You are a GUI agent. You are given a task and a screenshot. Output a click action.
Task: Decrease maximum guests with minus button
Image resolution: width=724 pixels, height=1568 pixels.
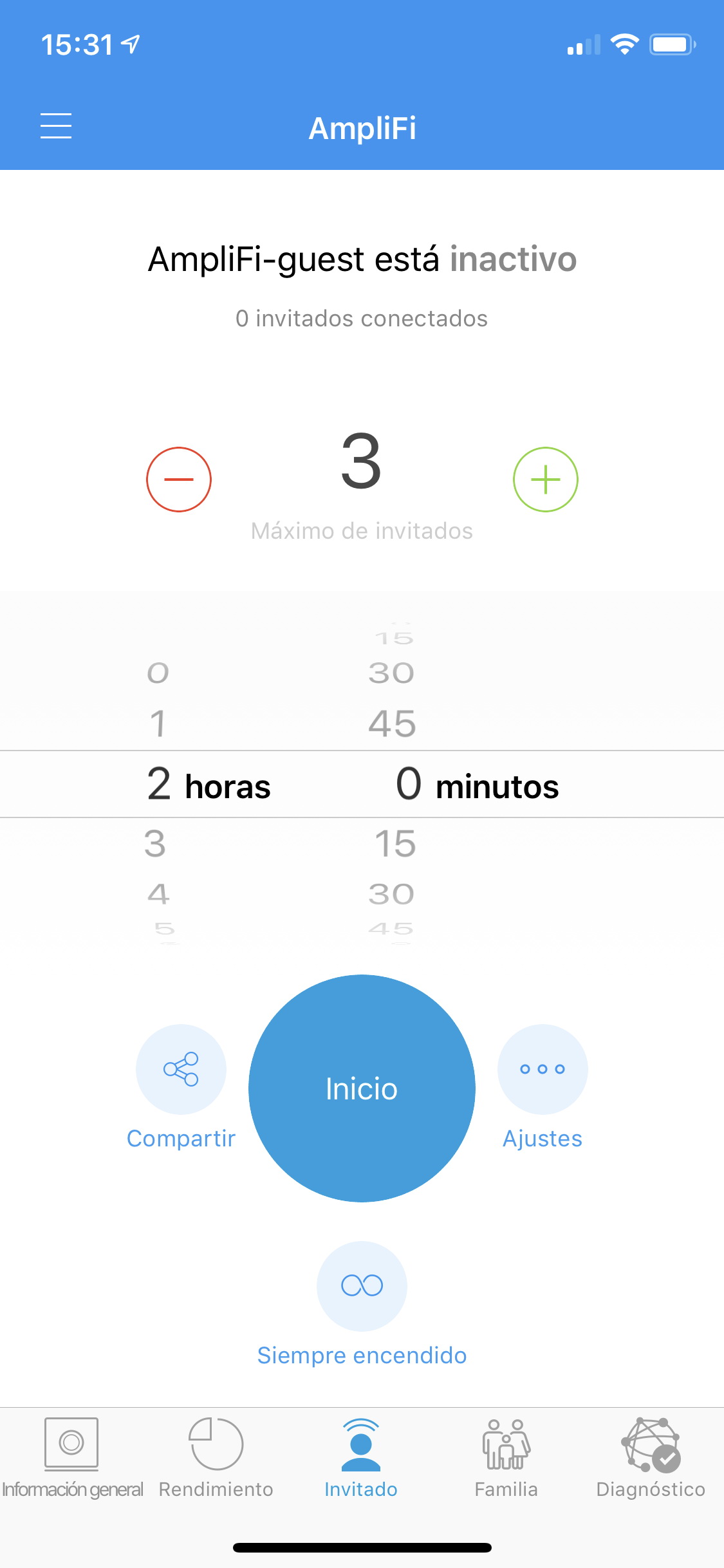[179, 480]
